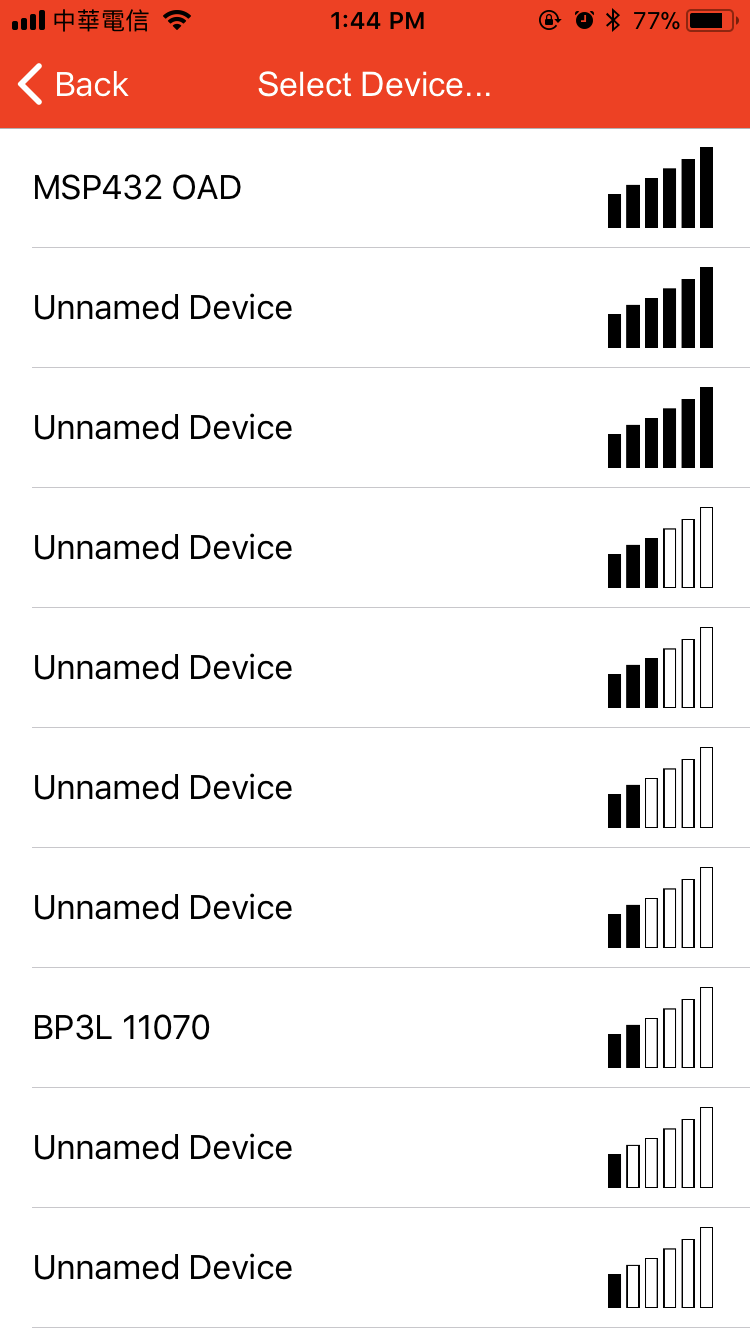This screenshot has width=750, height=1334.
Task: Tap the orientation lock icon in status bar
Action: [550, 18]
